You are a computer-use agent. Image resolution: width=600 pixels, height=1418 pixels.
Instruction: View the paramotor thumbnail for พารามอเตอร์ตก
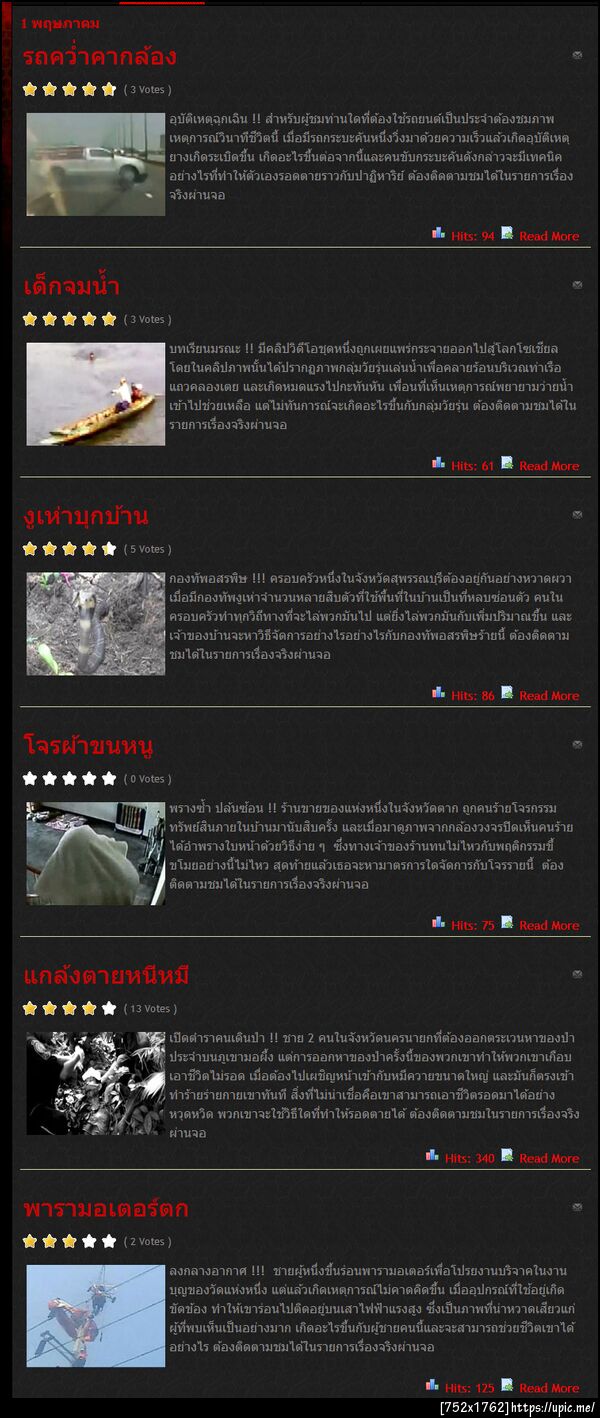pos(95,1316)
